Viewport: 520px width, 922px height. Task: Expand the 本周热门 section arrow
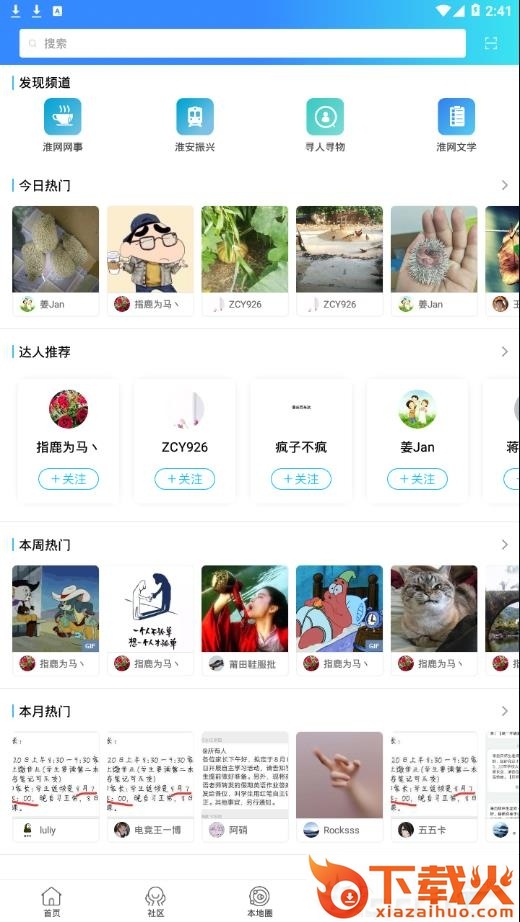(x=505, y=544)
